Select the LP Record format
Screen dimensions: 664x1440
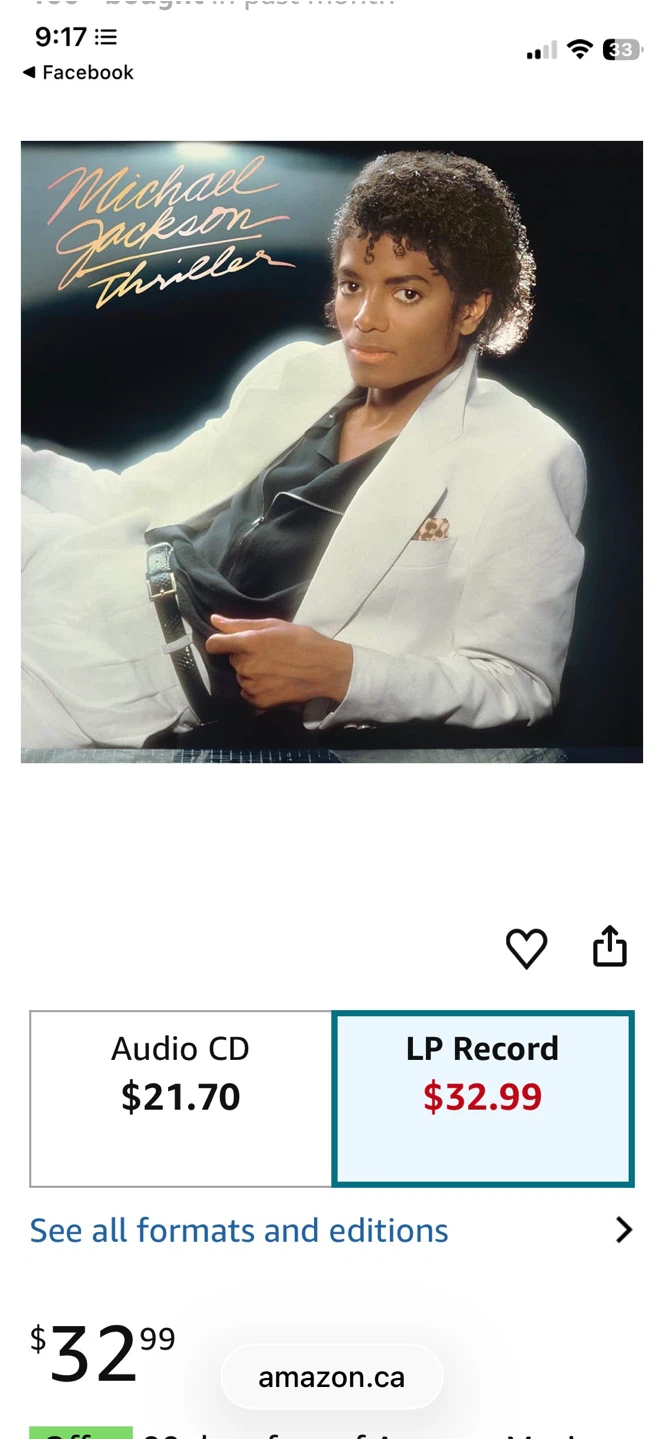click(x=483, y=1098)
